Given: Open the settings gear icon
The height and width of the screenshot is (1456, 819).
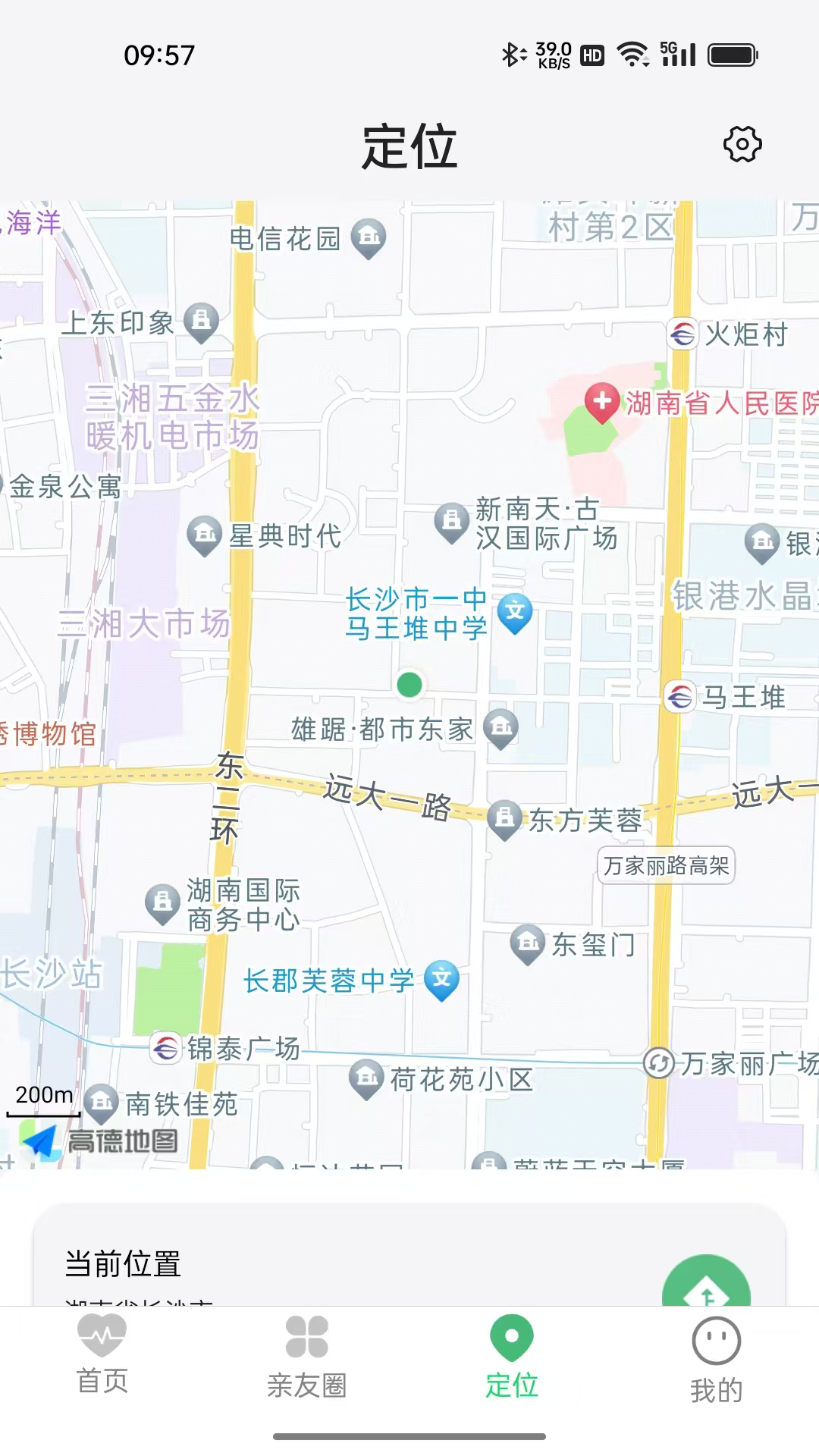Looking at the screenshot, I should pos(742,144).
